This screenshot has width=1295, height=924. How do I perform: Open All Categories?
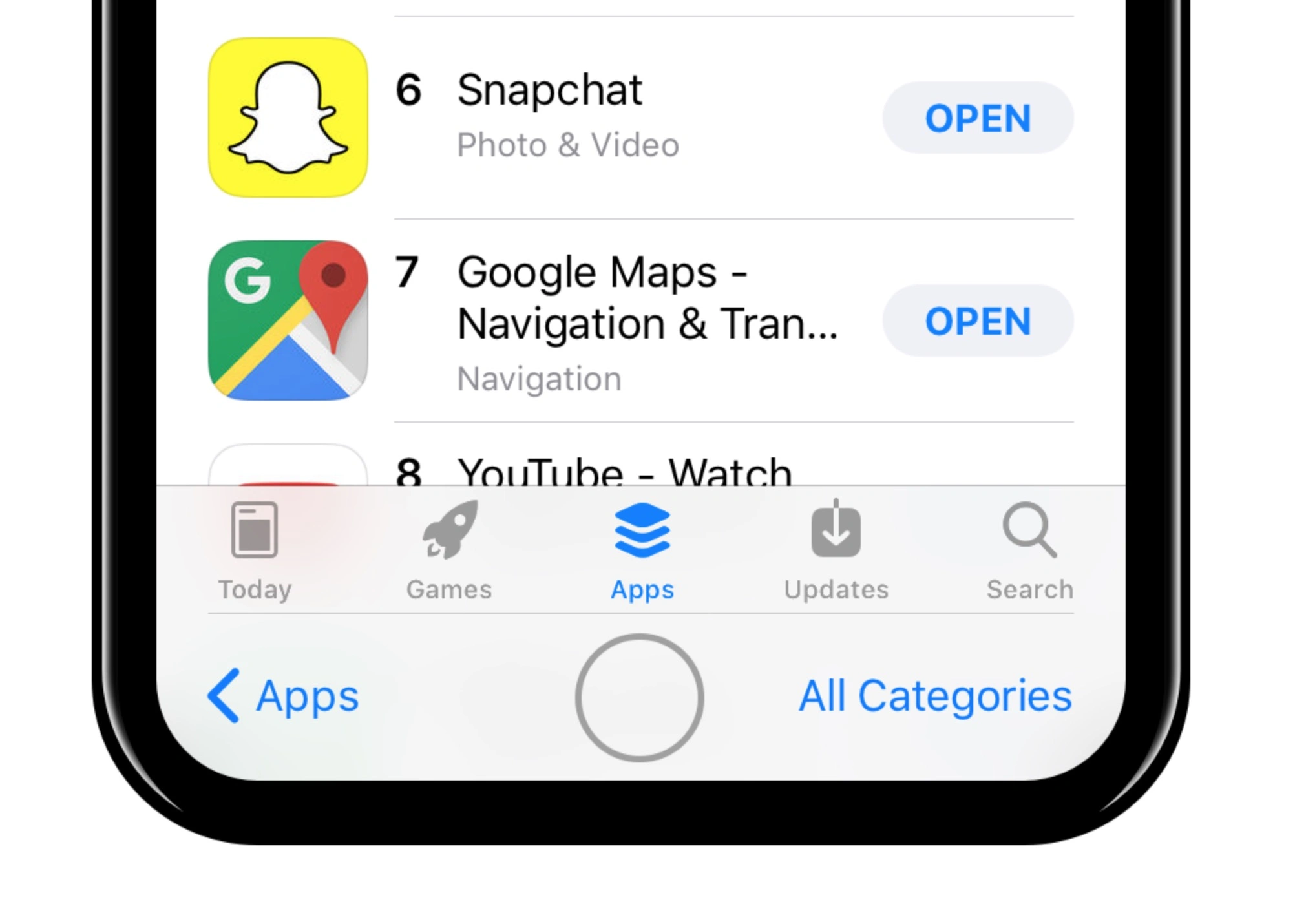click(935, 696)
